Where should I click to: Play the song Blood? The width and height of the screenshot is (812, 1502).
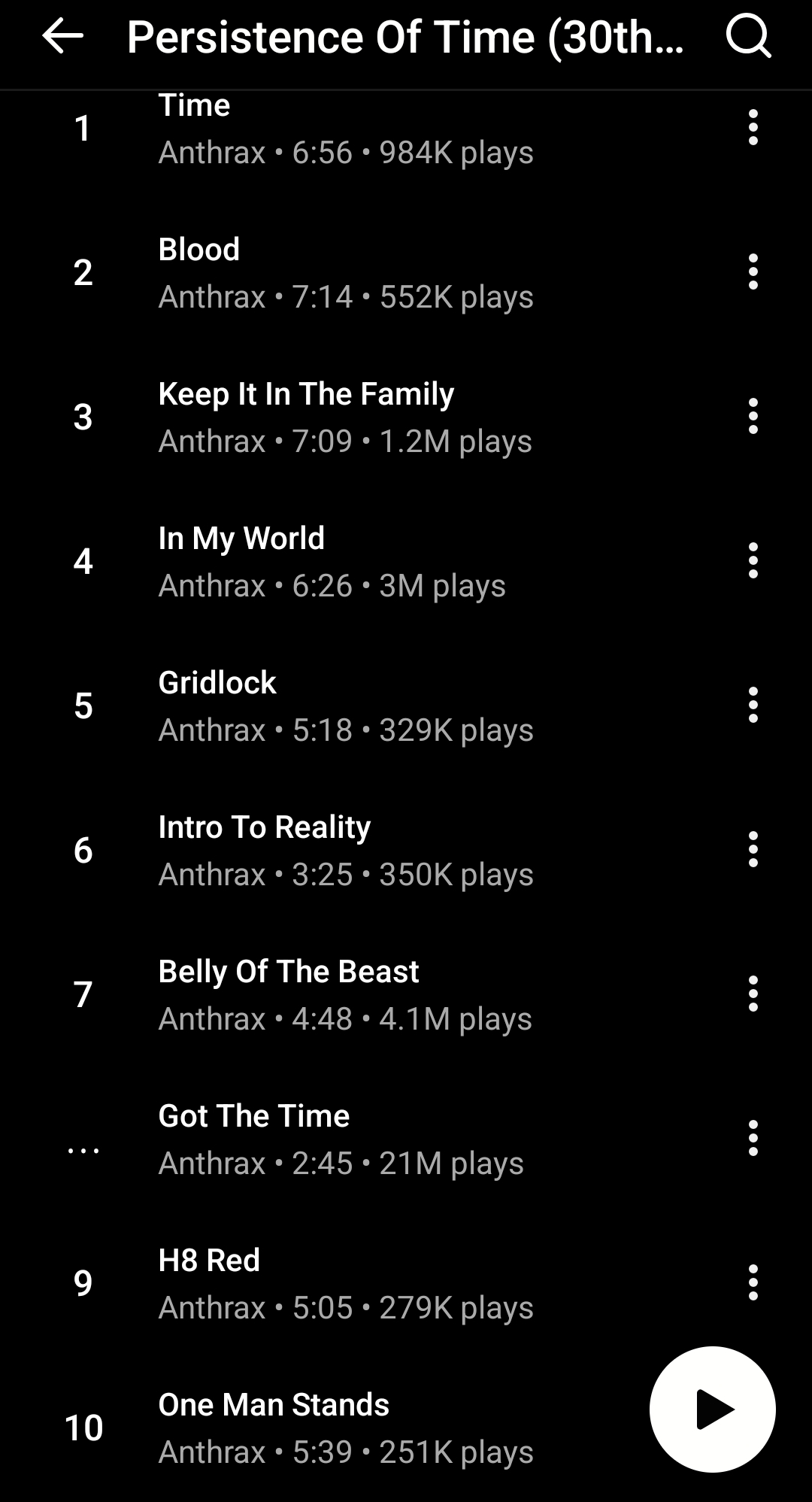(346, 273)
